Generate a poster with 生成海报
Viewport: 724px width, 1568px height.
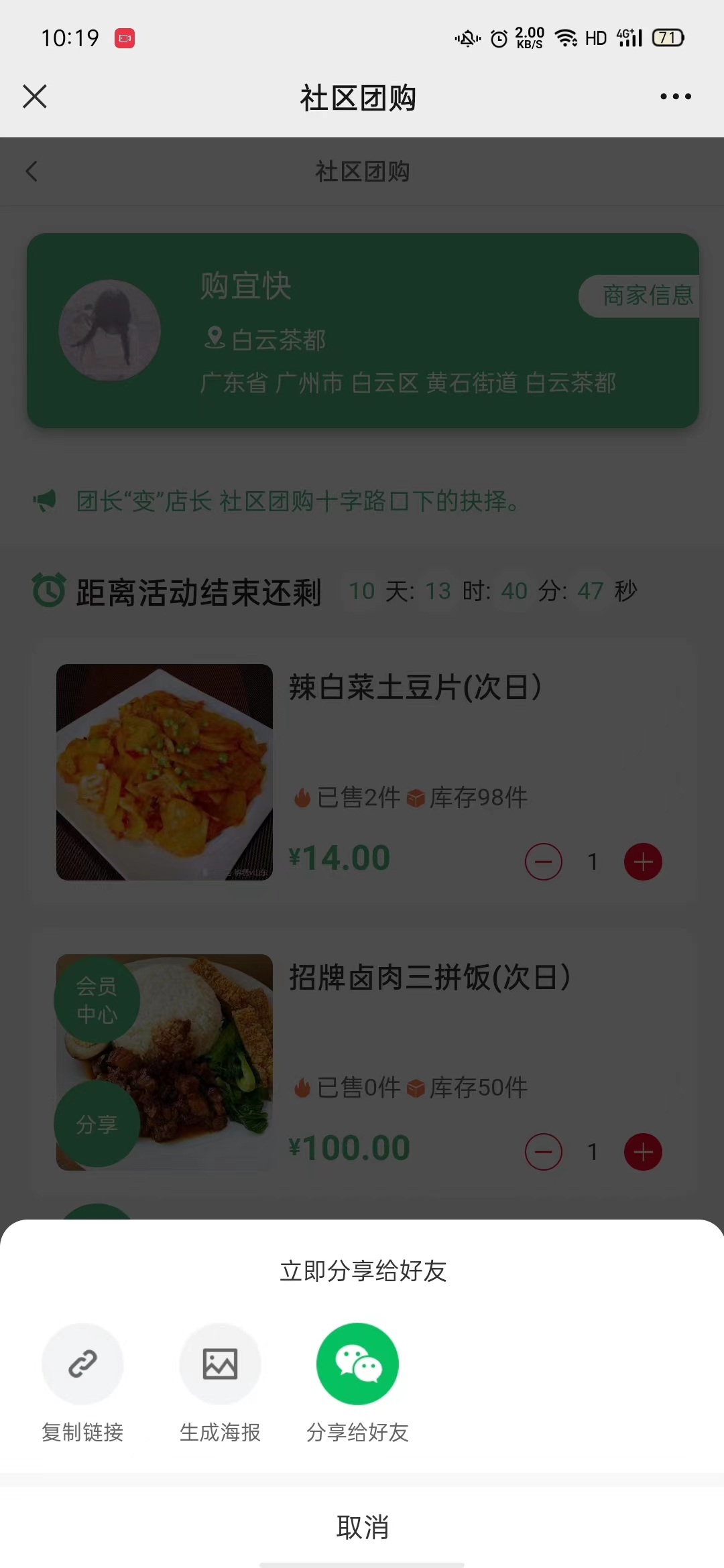[220, 1364]
